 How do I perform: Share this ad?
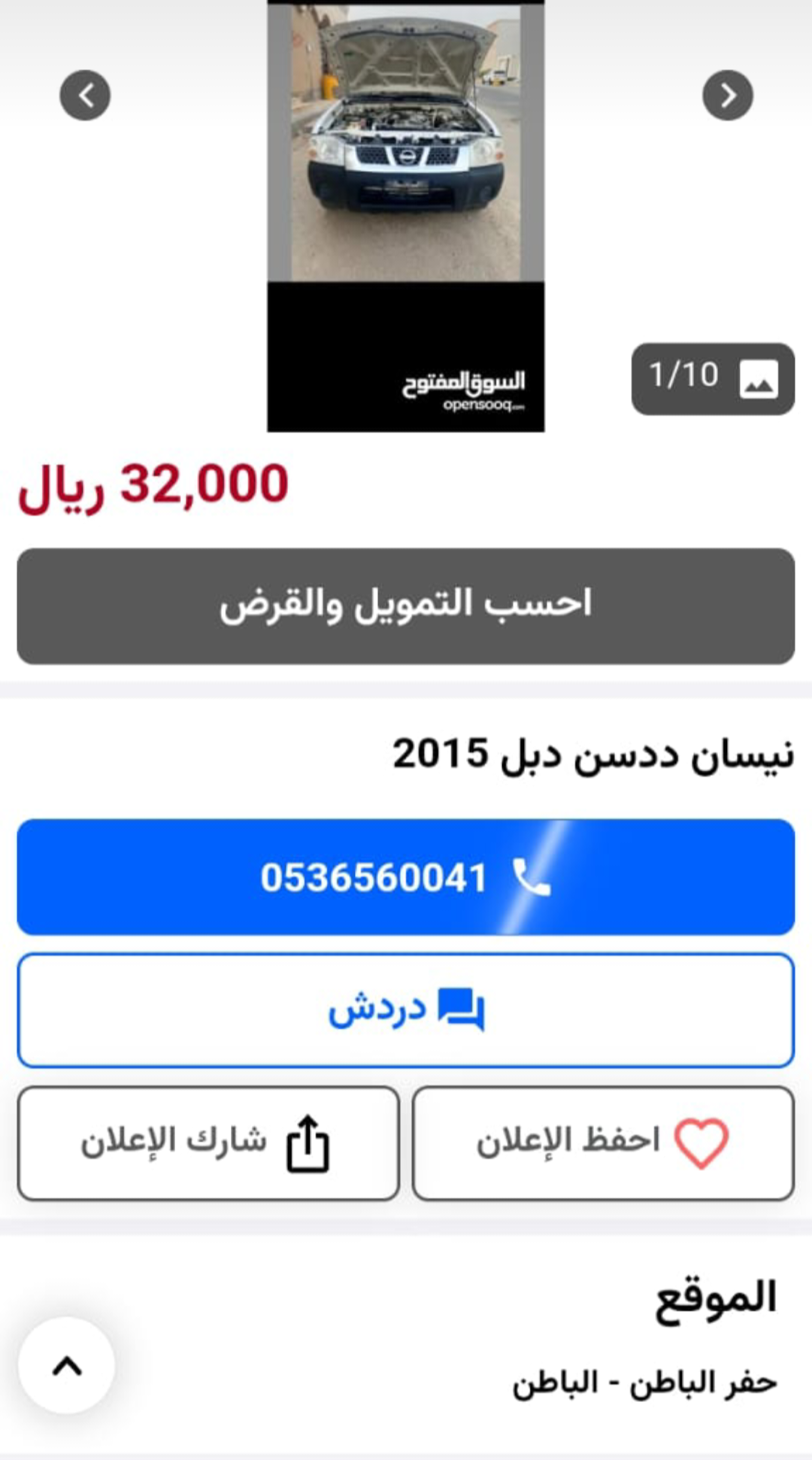click(x=208, y=1143)
